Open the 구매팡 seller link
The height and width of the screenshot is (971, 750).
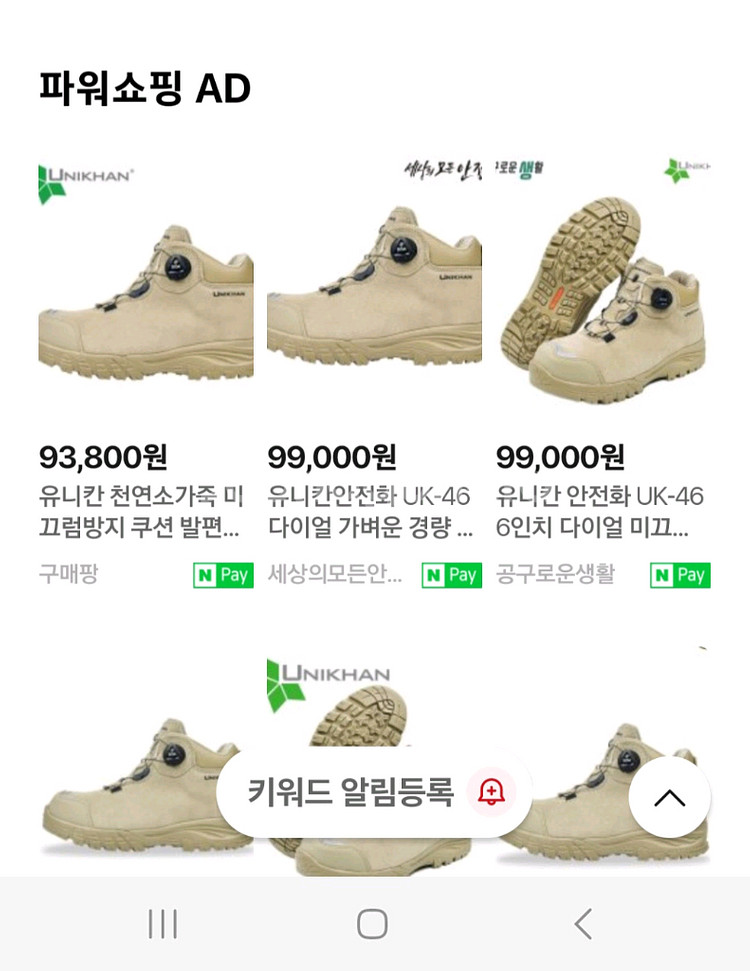pos(68,574)
